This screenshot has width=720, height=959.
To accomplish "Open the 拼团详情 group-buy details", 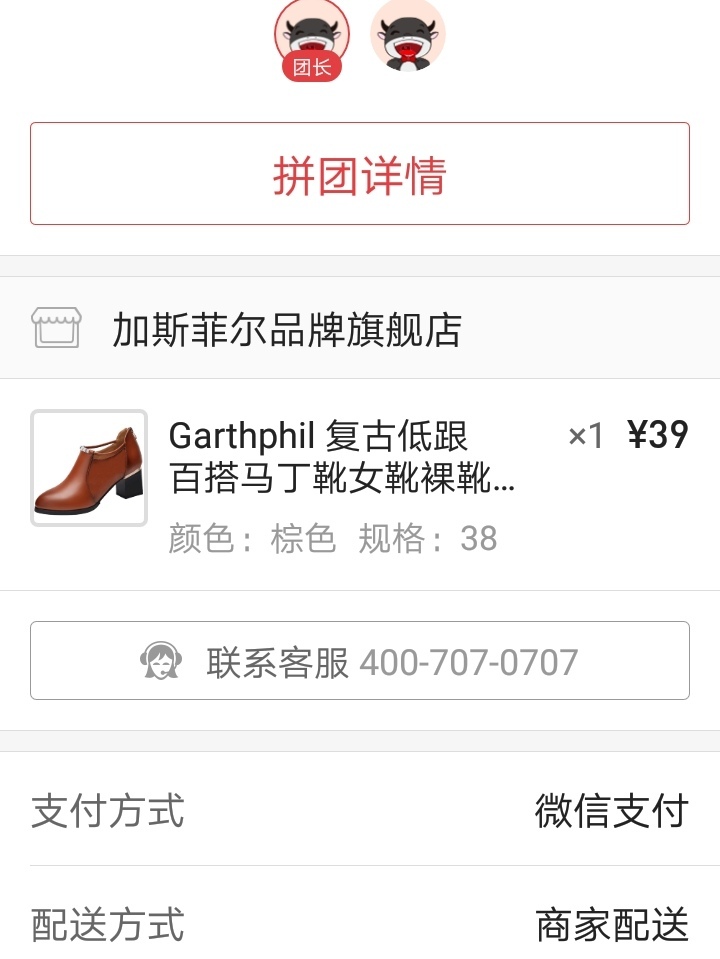I will click(x=359, y=174).
